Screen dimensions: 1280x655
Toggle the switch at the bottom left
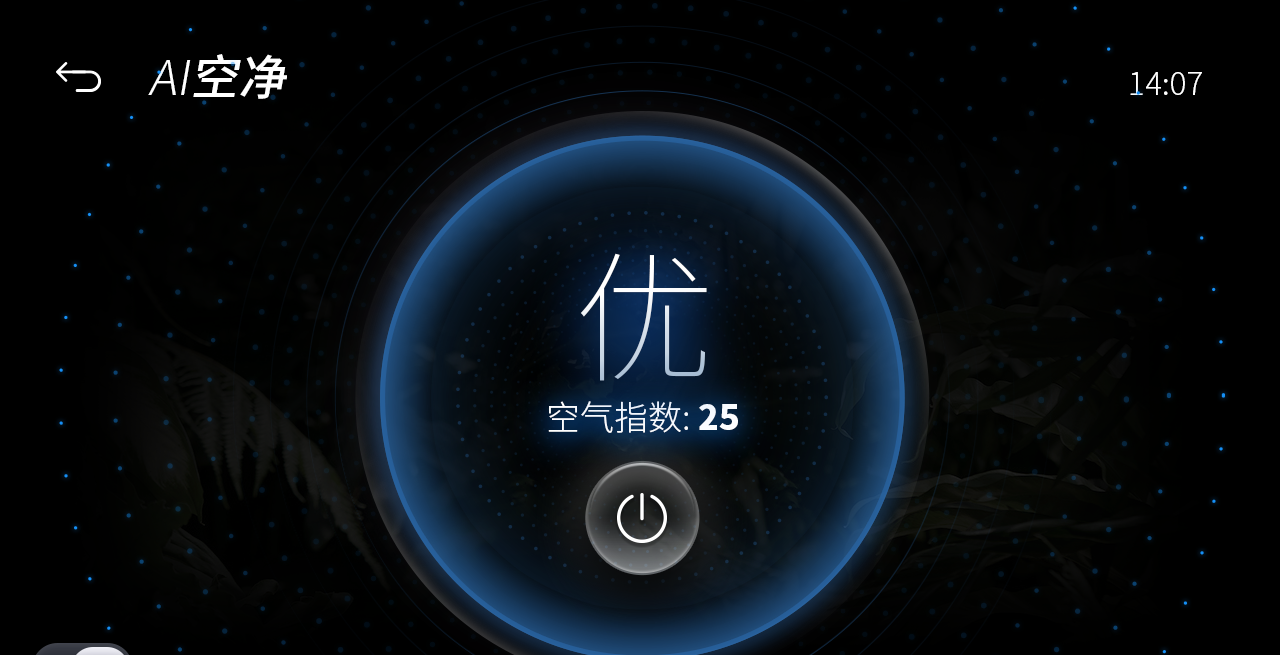coord(84,649)
